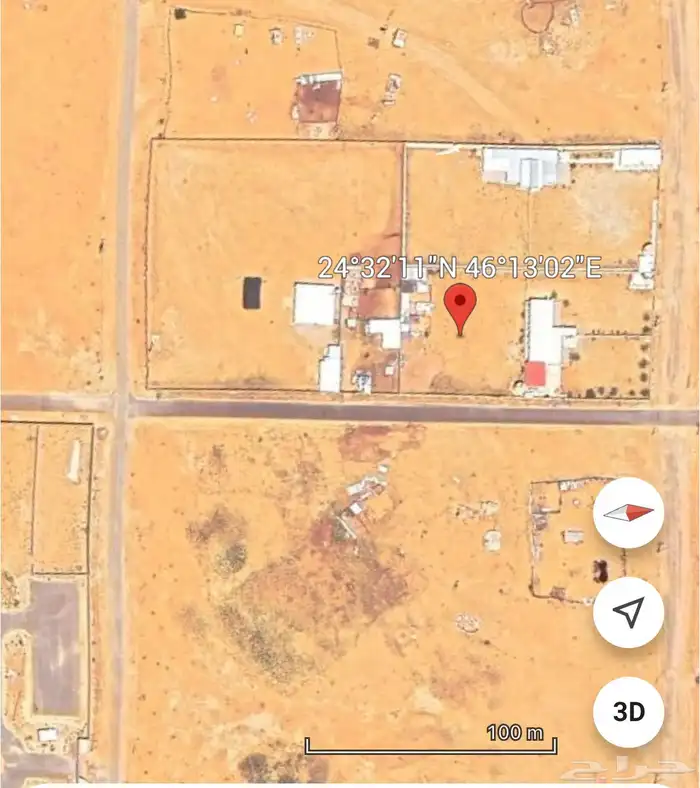Center the map on my location
The image size is (700, 788).
point(628,612)
